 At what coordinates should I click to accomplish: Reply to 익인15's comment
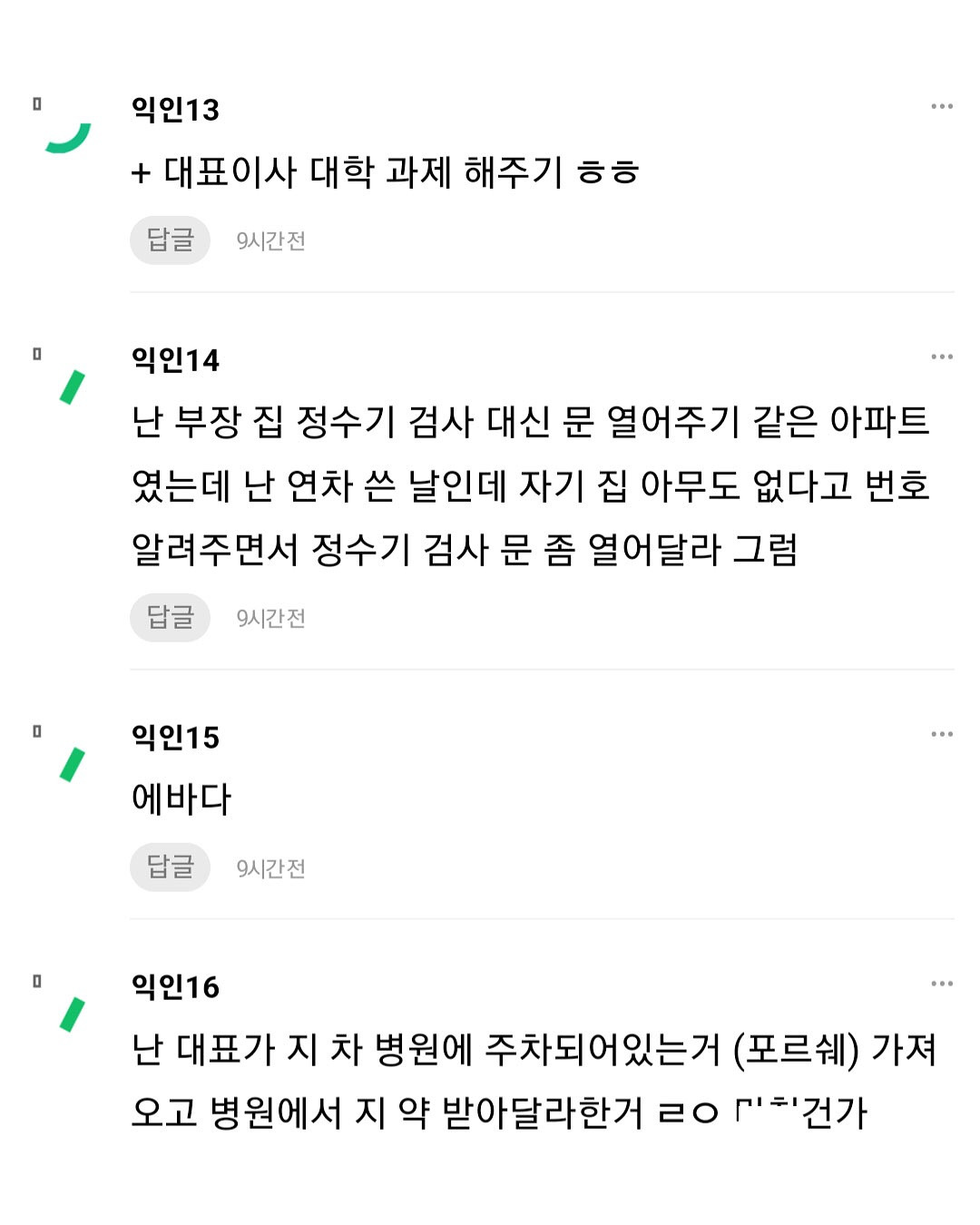(x=170, y=867)
